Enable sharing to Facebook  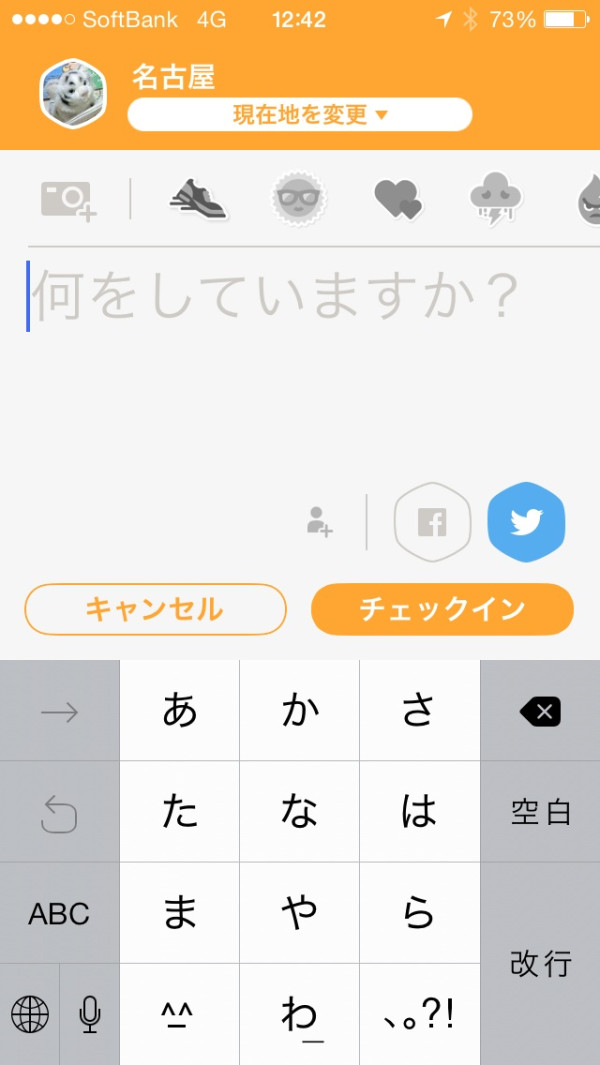[433, 522]
